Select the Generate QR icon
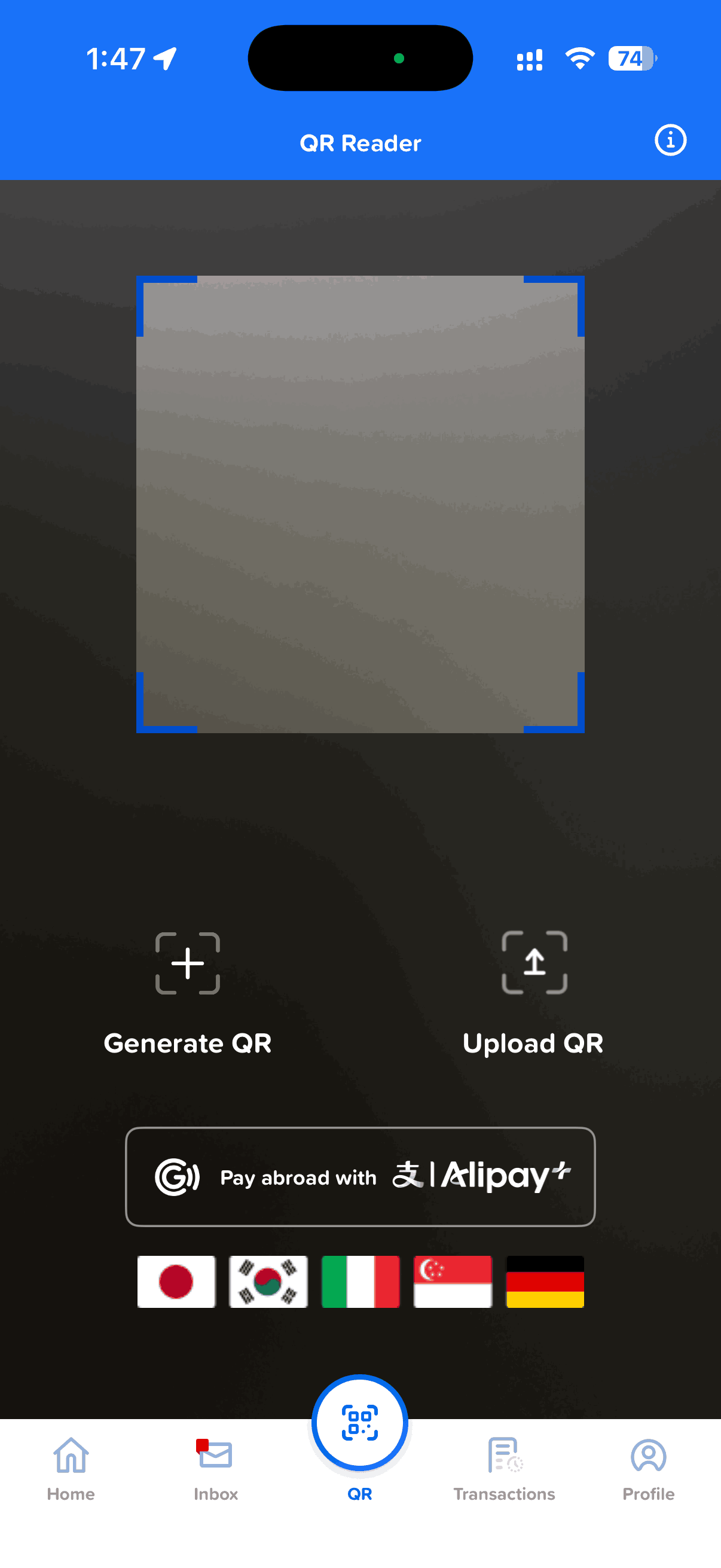The height and width of the screenshot is (1568, 721). [x=187, y=963]
